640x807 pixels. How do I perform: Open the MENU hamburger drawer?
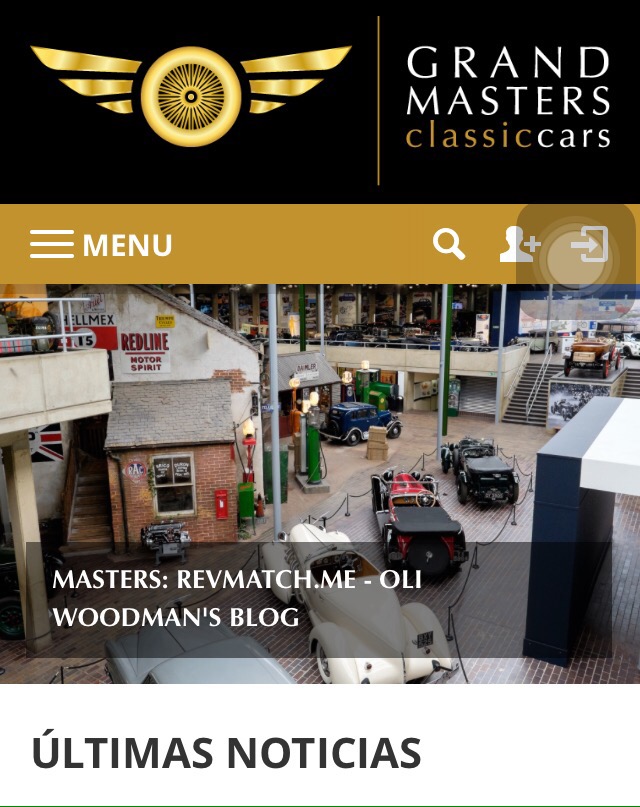[x=100, y=245]
